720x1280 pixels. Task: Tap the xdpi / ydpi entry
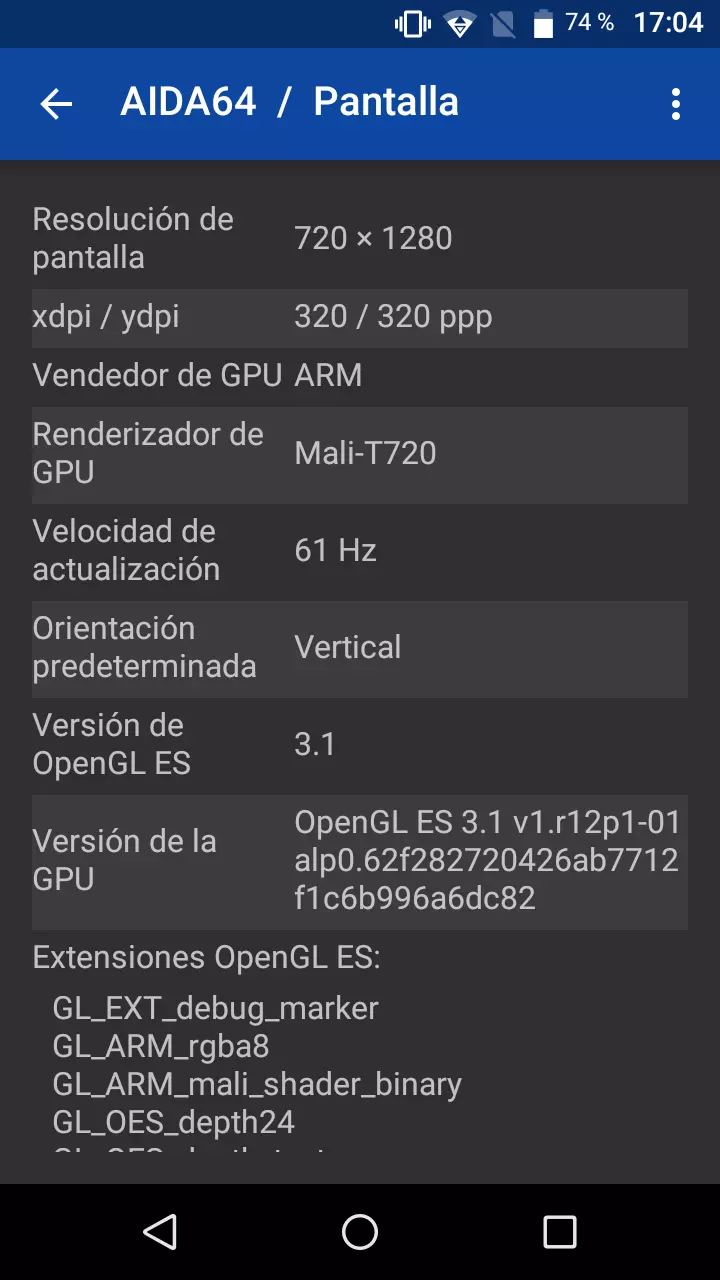point(360,318)
